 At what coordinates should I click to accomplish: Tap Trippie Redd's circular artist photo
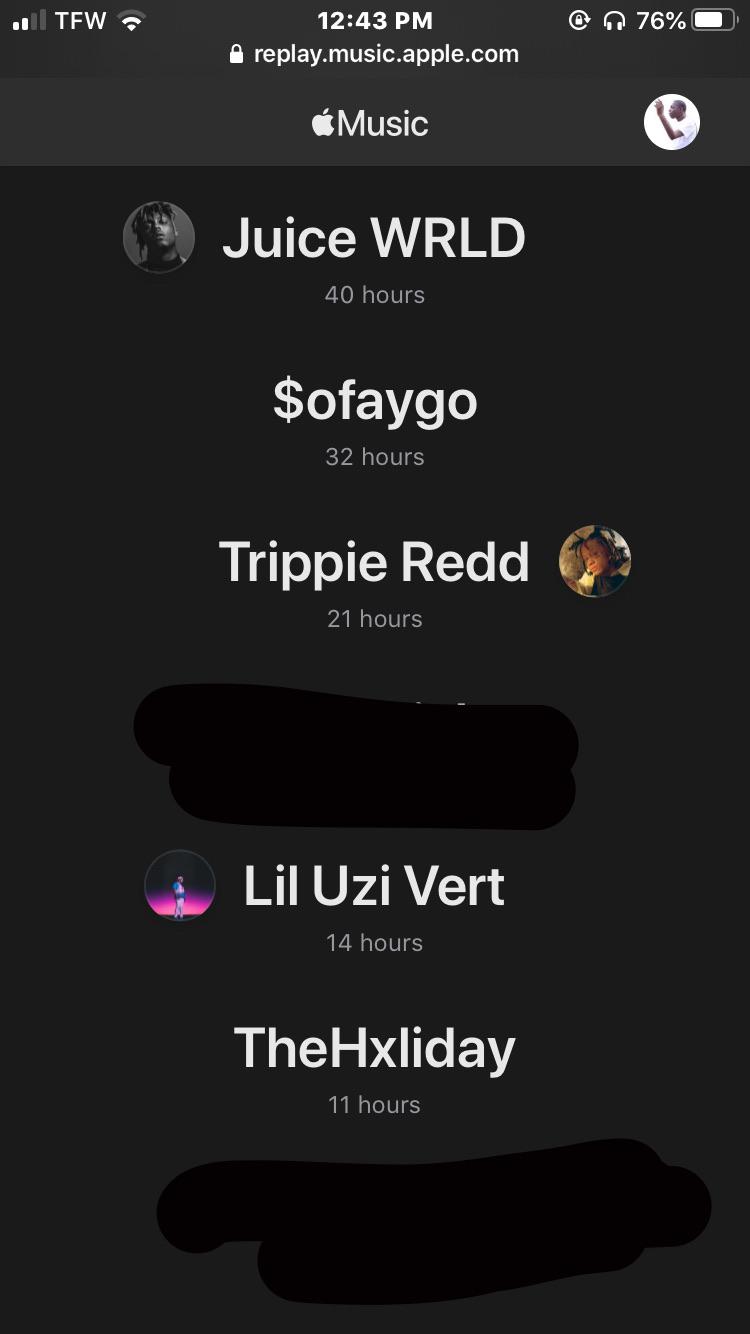click(594, 561)
